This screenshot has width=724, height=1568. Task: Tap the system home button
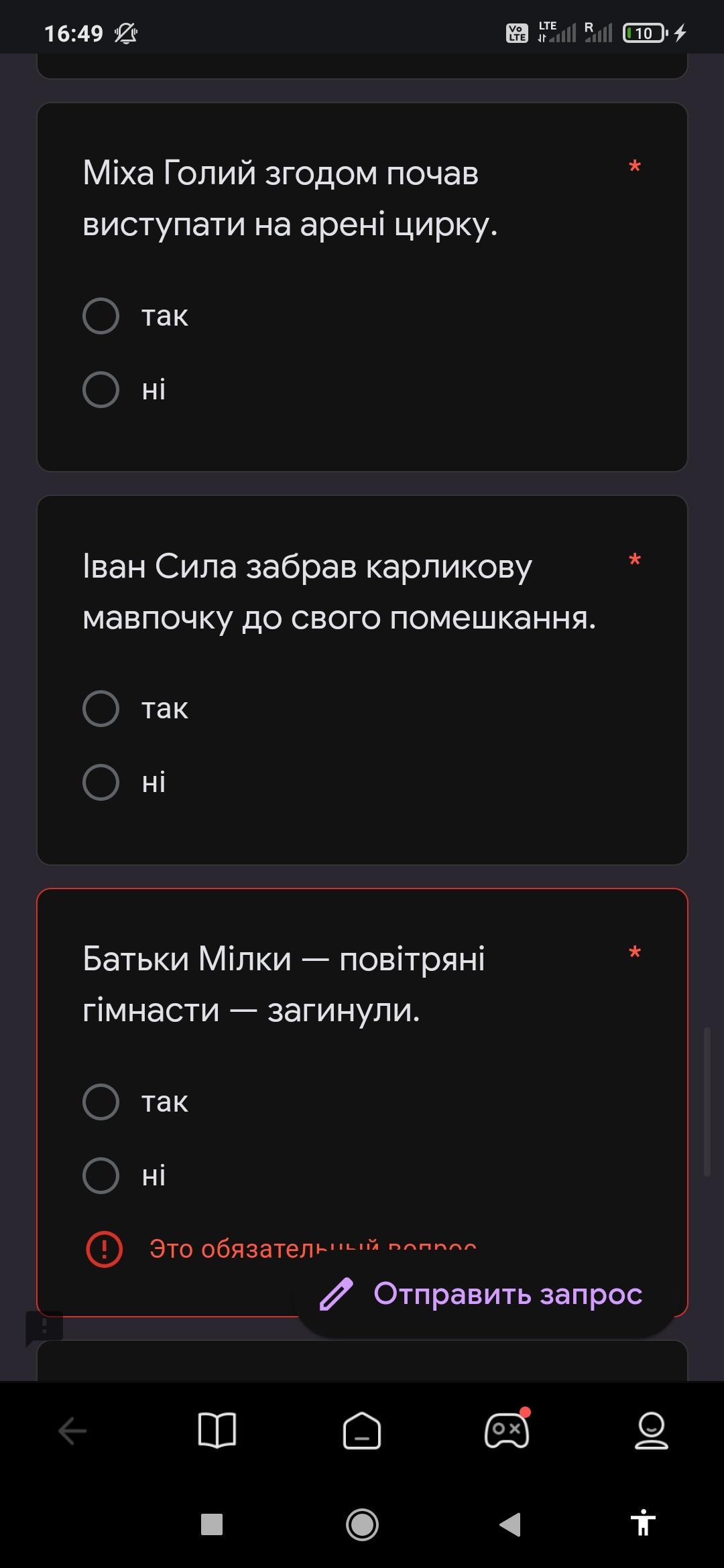pyautogui.click(x=362, y=1525)
